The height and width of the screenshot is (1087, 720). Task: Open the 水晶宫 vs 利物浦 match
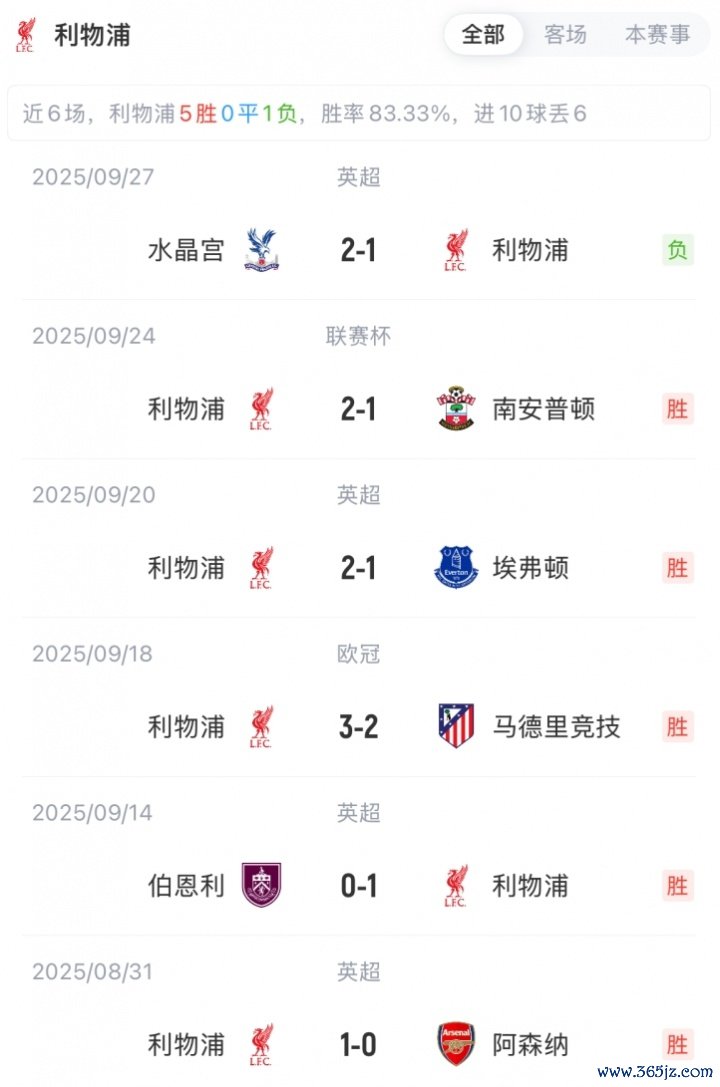(x=358, y=250)
